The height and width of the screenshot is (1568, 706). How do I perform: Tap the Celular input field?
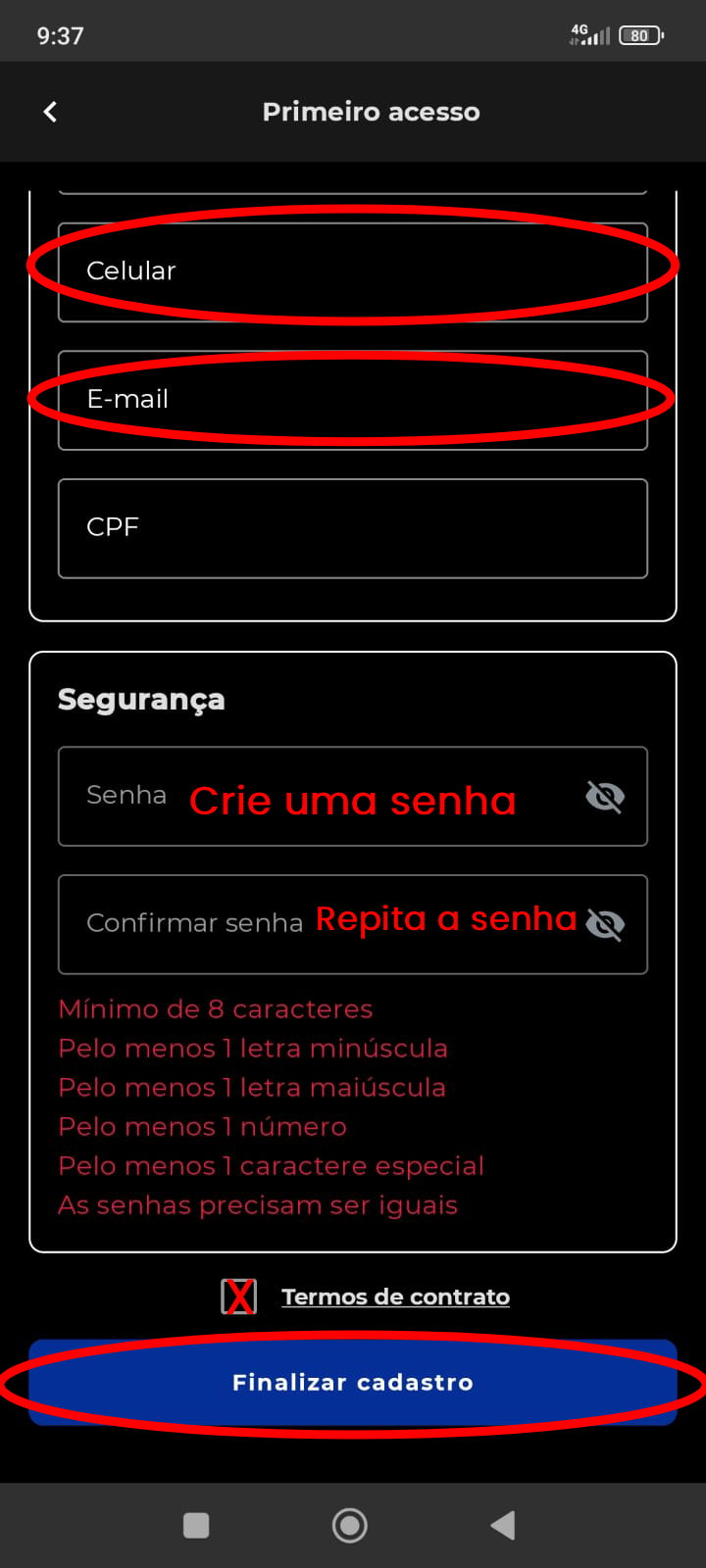pyautogui.click(x=353, y=271)
